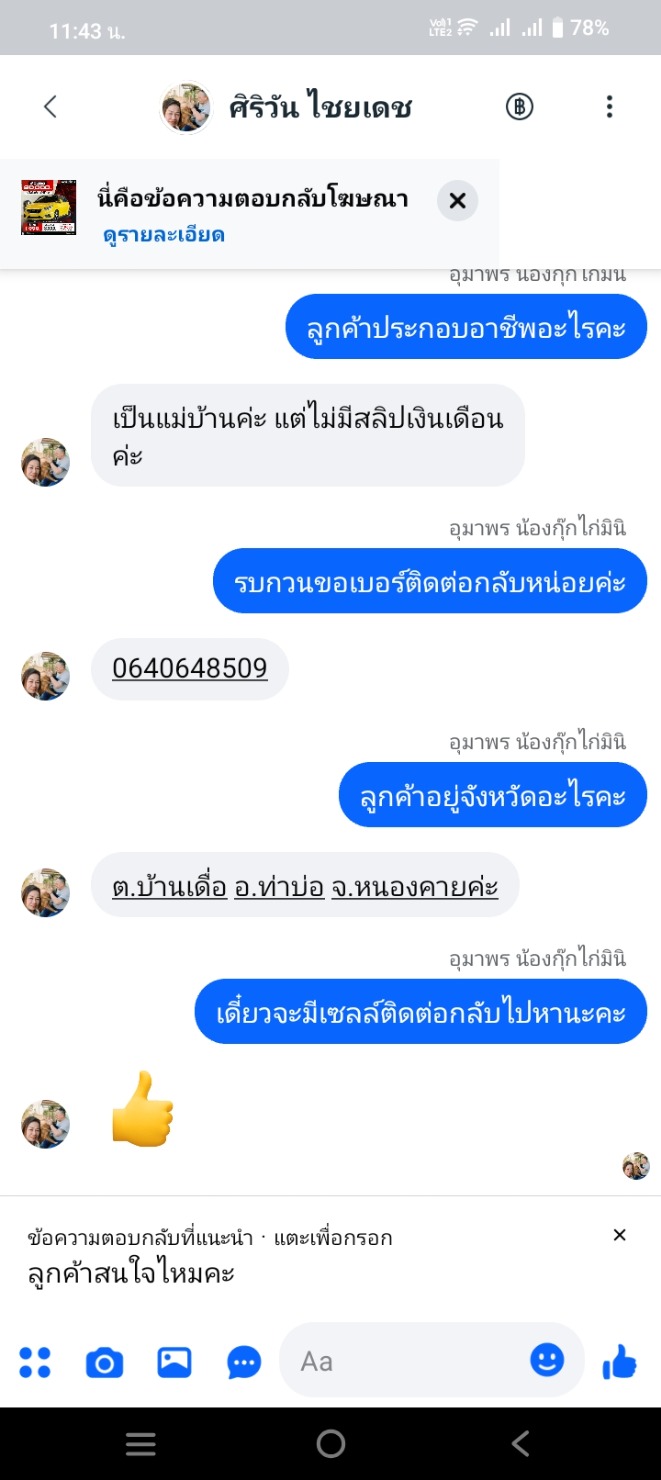Open the ad thumbnail in the banner
This screenshot has width=661, height=1480.
click(48, 208)
